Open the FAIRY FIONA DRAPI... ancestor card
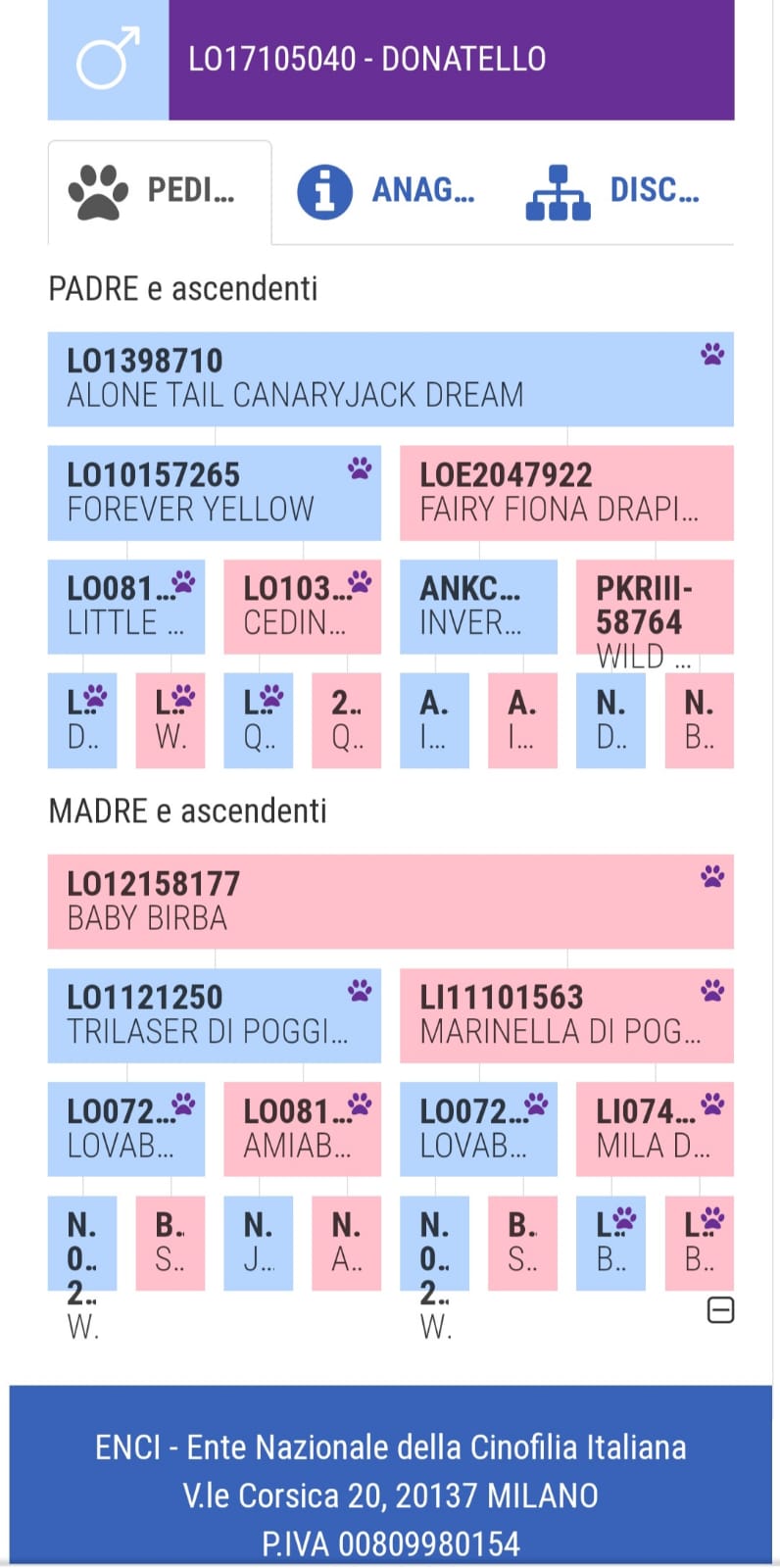The height and width of the screenshot is (1568, 780). [566, 493]
